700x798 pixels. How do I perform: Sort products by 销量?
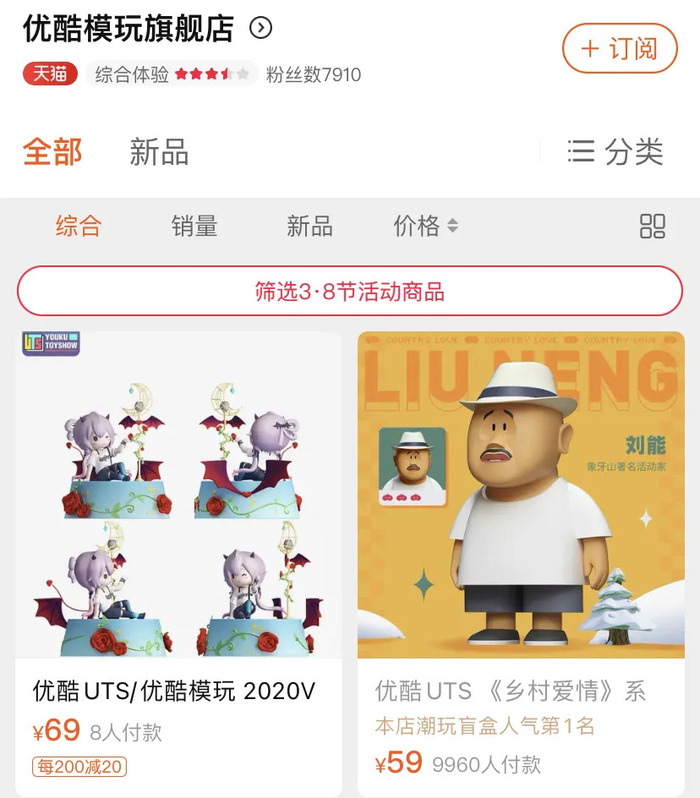pos(194,226)
